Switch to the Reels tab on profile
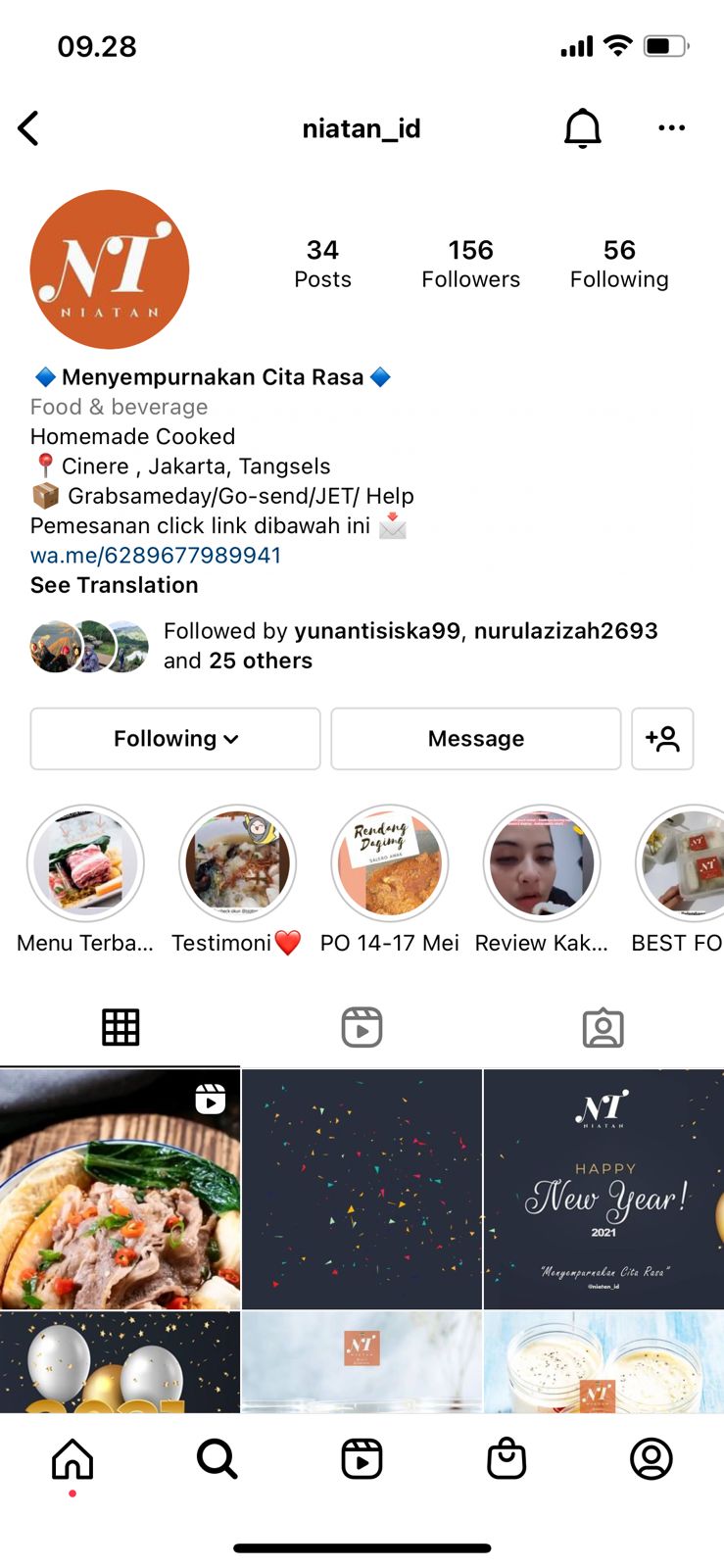Viewport: 724px width, 1568px height. (x=362, y=1027)
